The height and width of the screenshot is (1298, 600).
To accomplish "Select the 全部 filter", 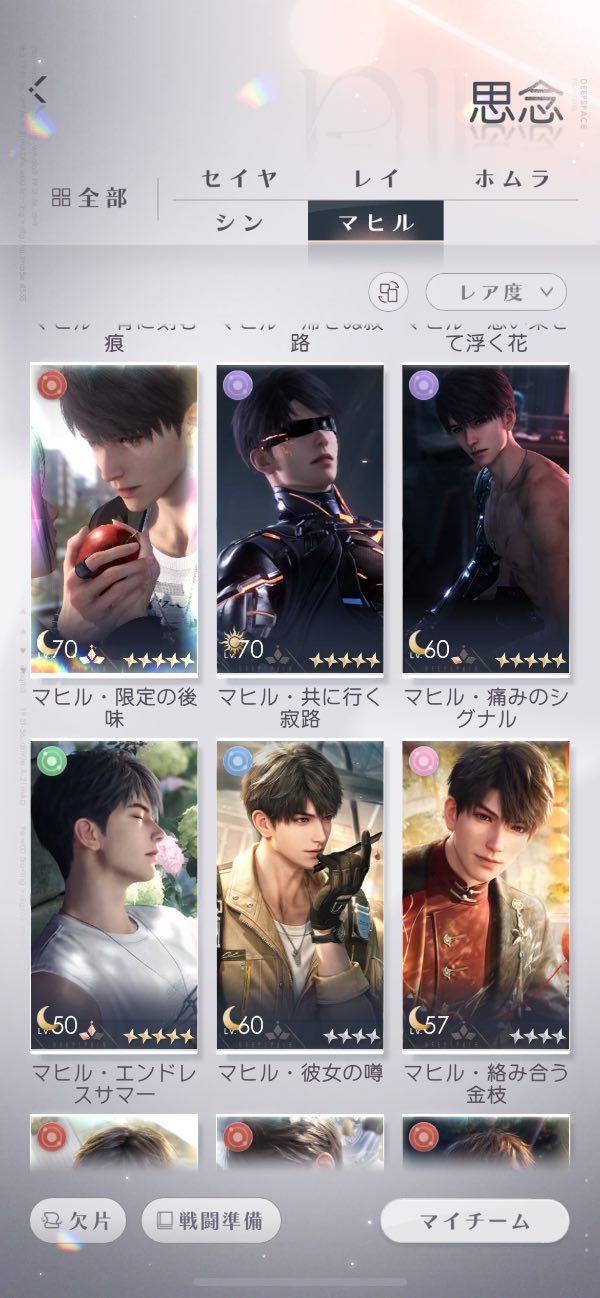I will coord(90,198).
